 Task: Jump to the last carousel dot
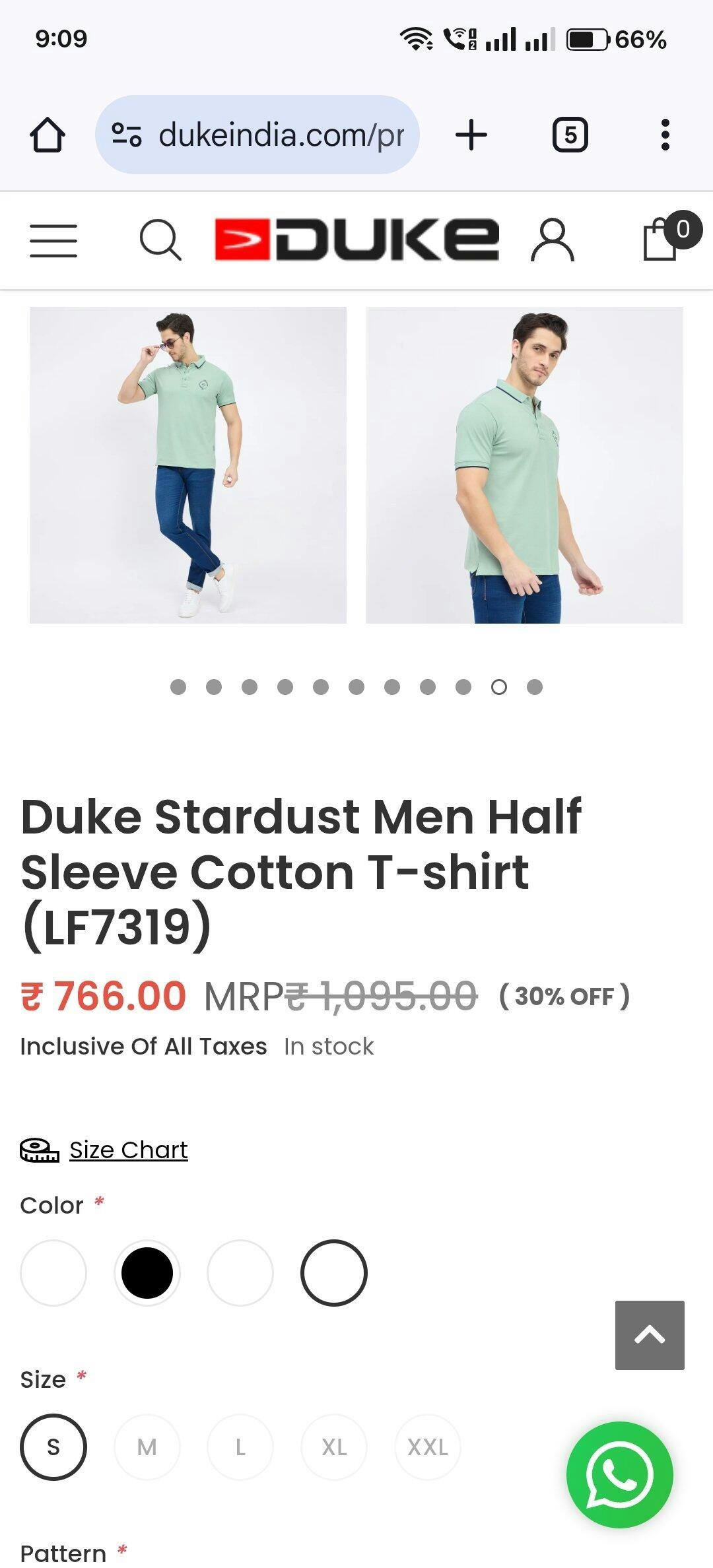tap(535, 687)
